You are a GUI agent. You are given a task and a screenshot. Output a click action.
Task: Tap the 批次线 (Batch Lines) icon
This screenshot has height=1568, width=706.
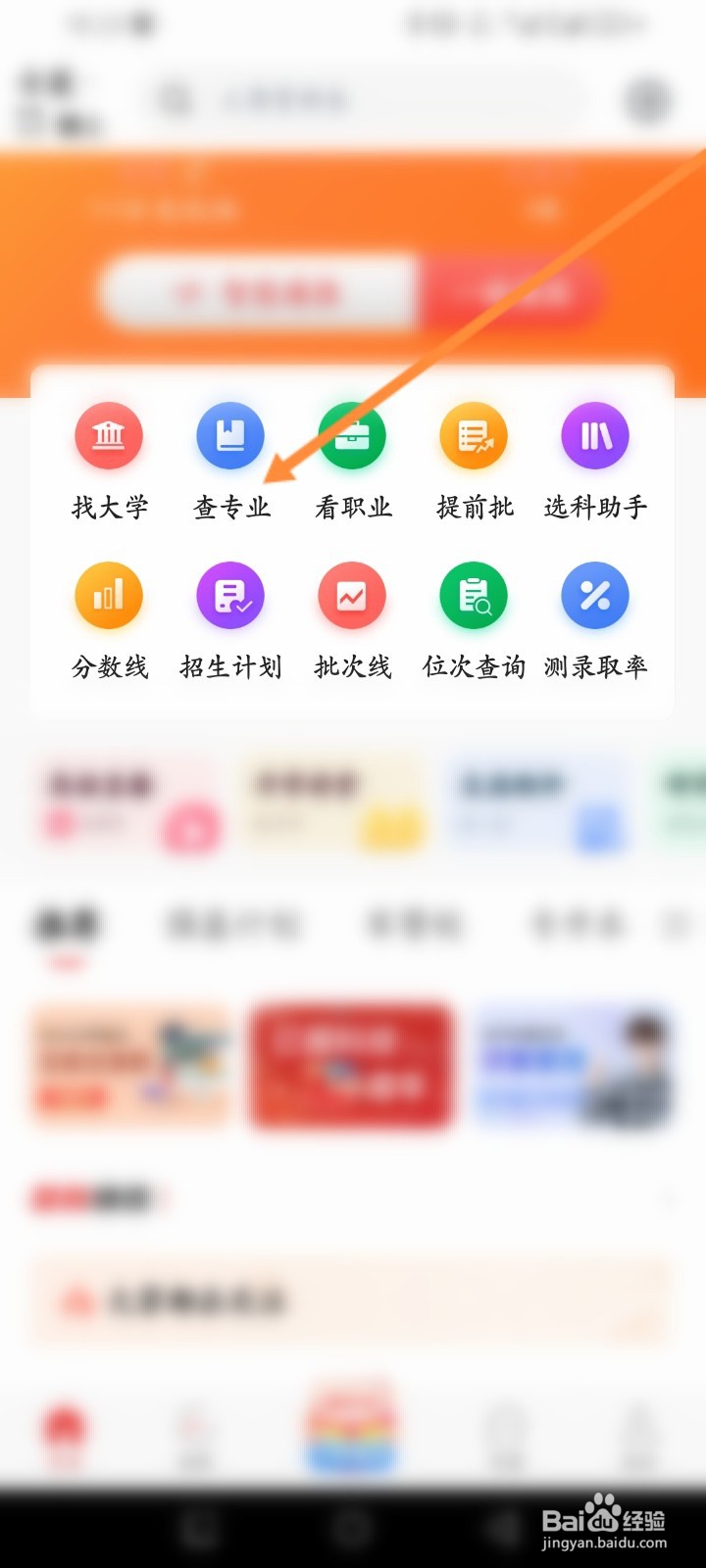352,595
